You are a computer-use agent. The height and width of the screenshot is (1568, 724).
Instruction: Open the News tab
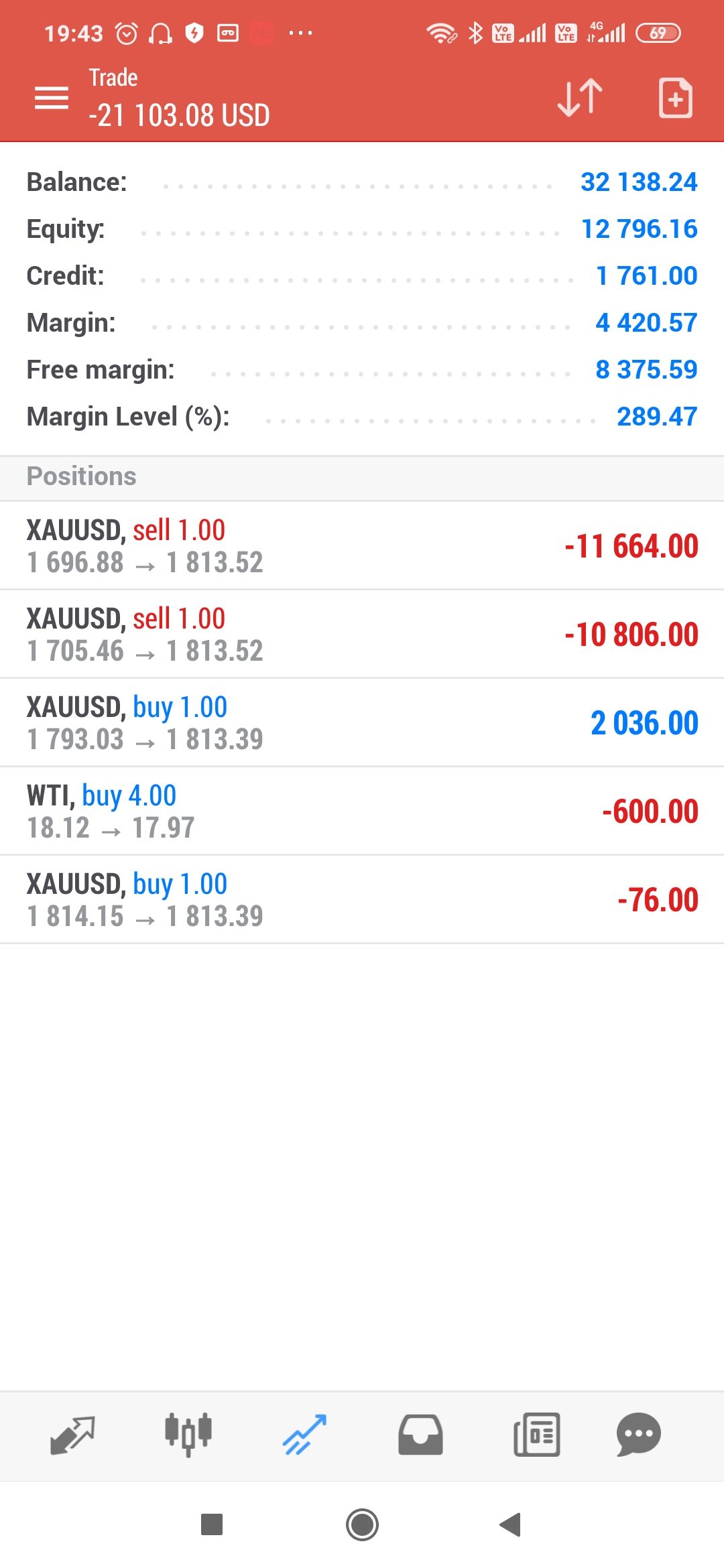click(x=536, y=1435)
